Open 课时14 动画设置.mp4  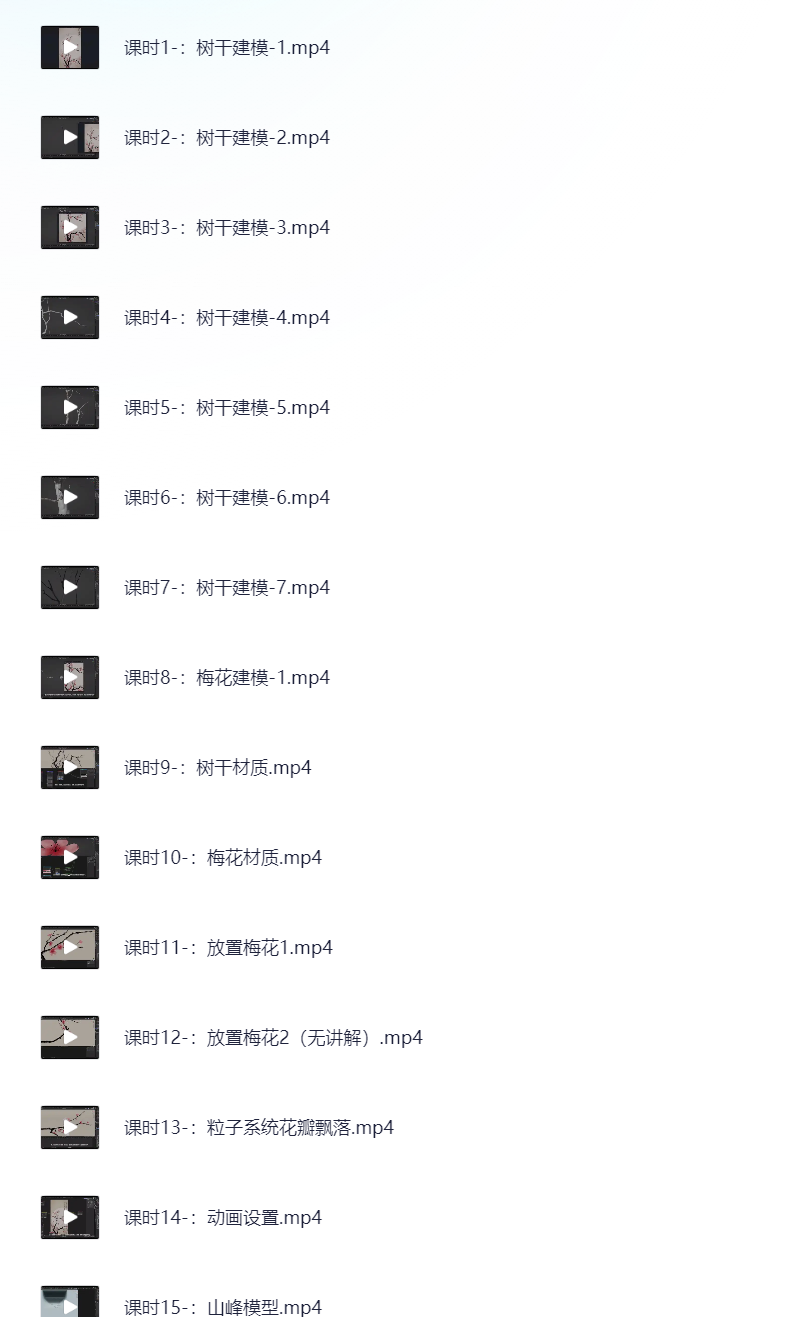tap(223, 1218)
